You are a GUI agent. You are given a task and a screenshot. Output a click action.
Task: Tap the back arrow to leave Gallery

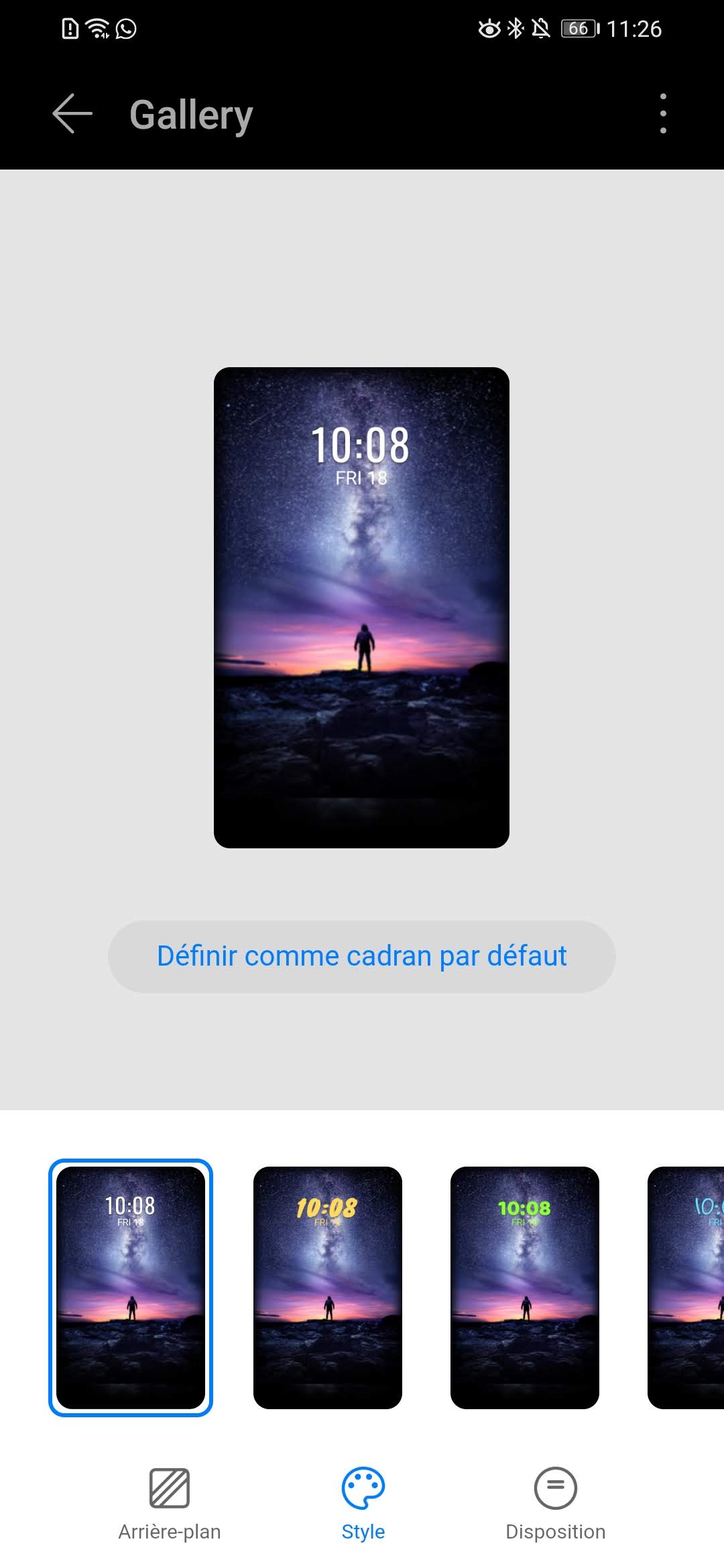pyautogui.click(x=72, y=114)
